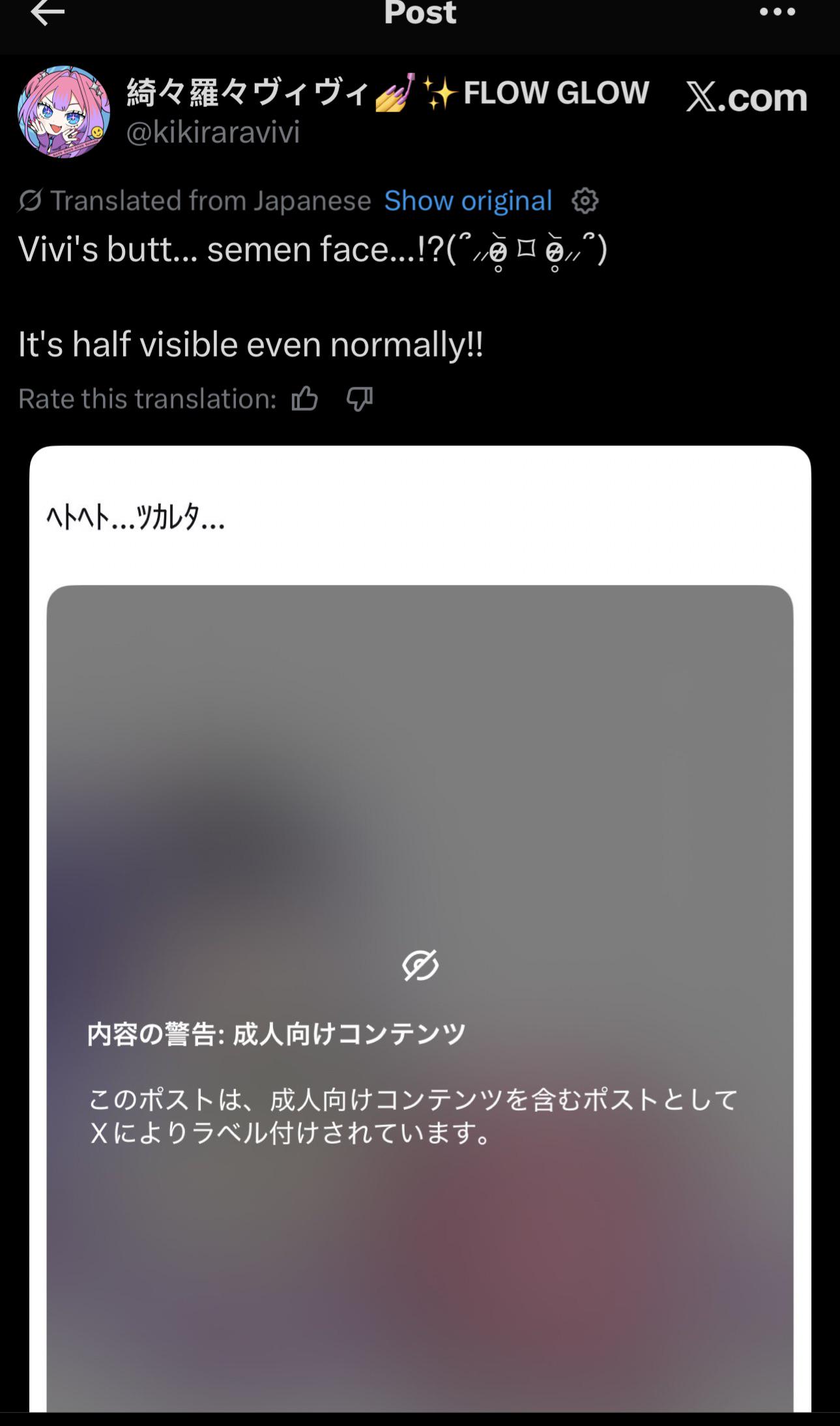Open kikiraravivi's profile avatar
Screen dimensions: 840x1426
(x=64, y=111)
